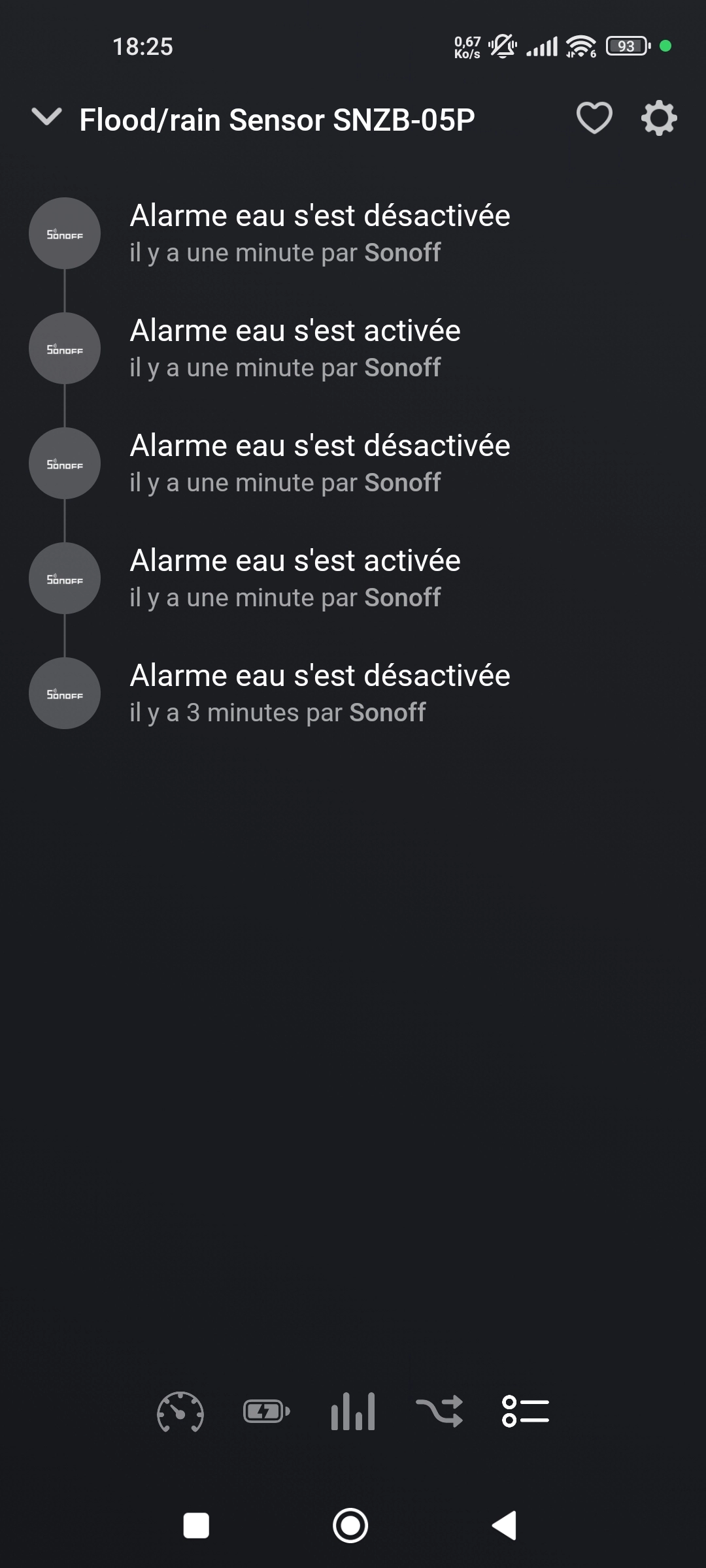Open the bar chart insights tab
This screenshot has height=1568, width=706.
pyautogui.click(x=353, y=1412)
